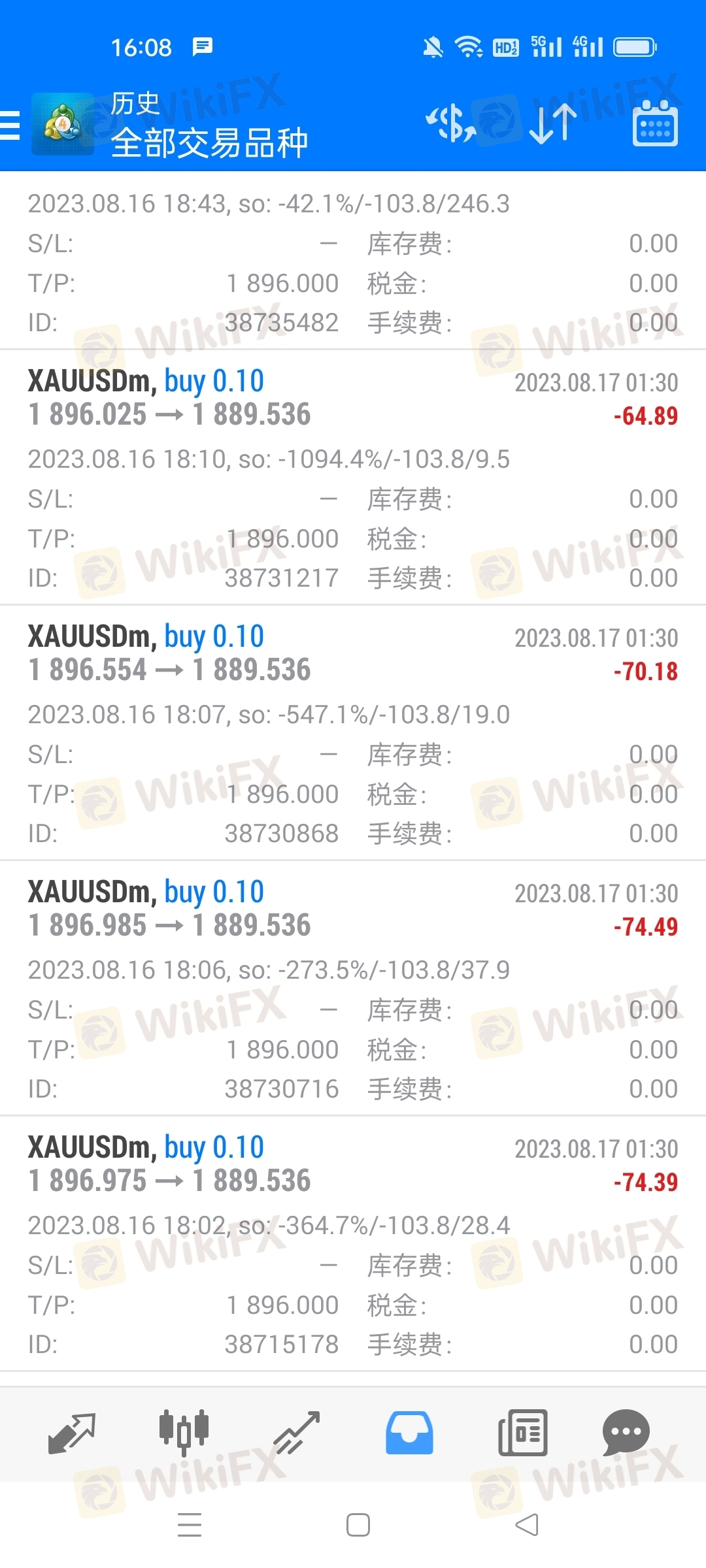Open the symbol filter currency icon
706x1568 pixels.
coord(450,124)
